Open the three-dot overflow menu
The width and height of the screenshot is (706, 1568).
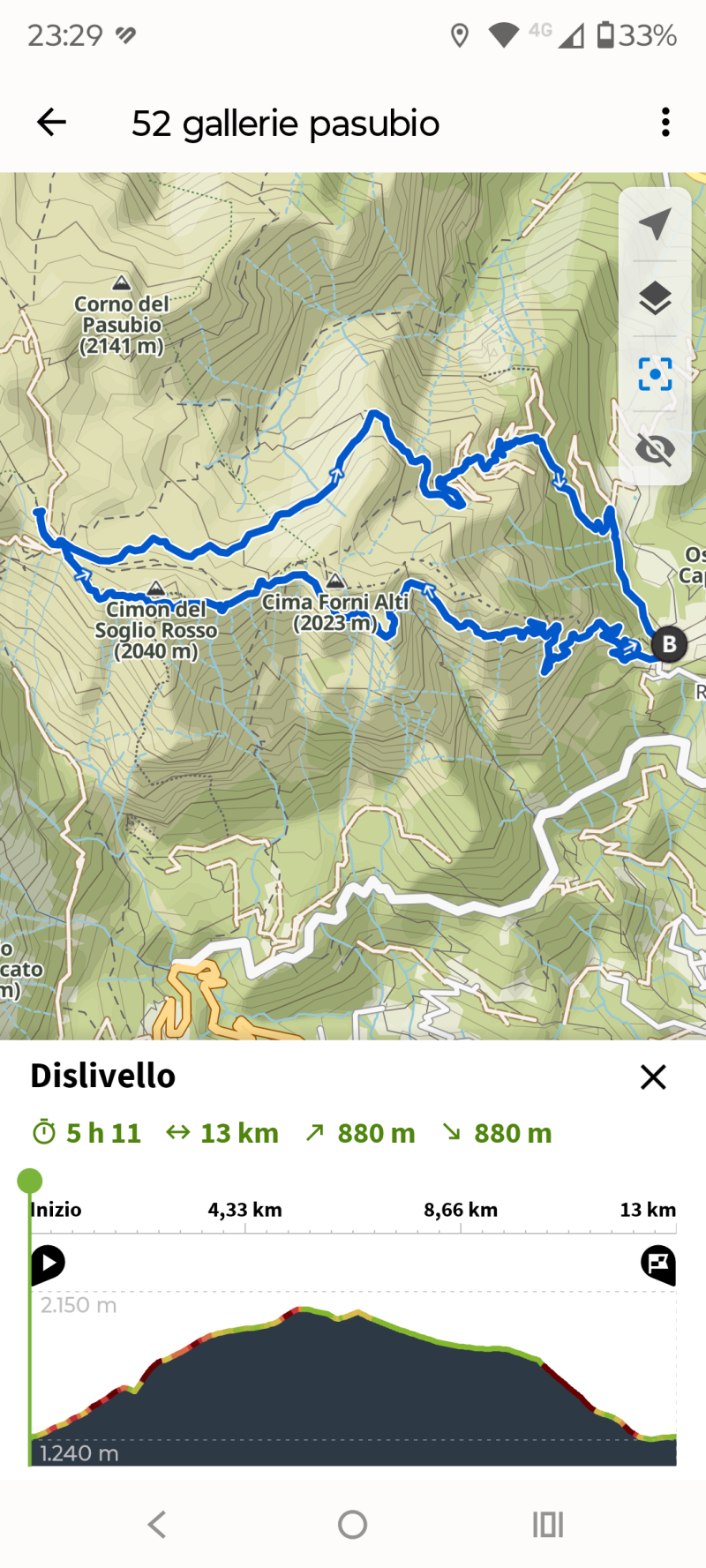coord(665,123)
